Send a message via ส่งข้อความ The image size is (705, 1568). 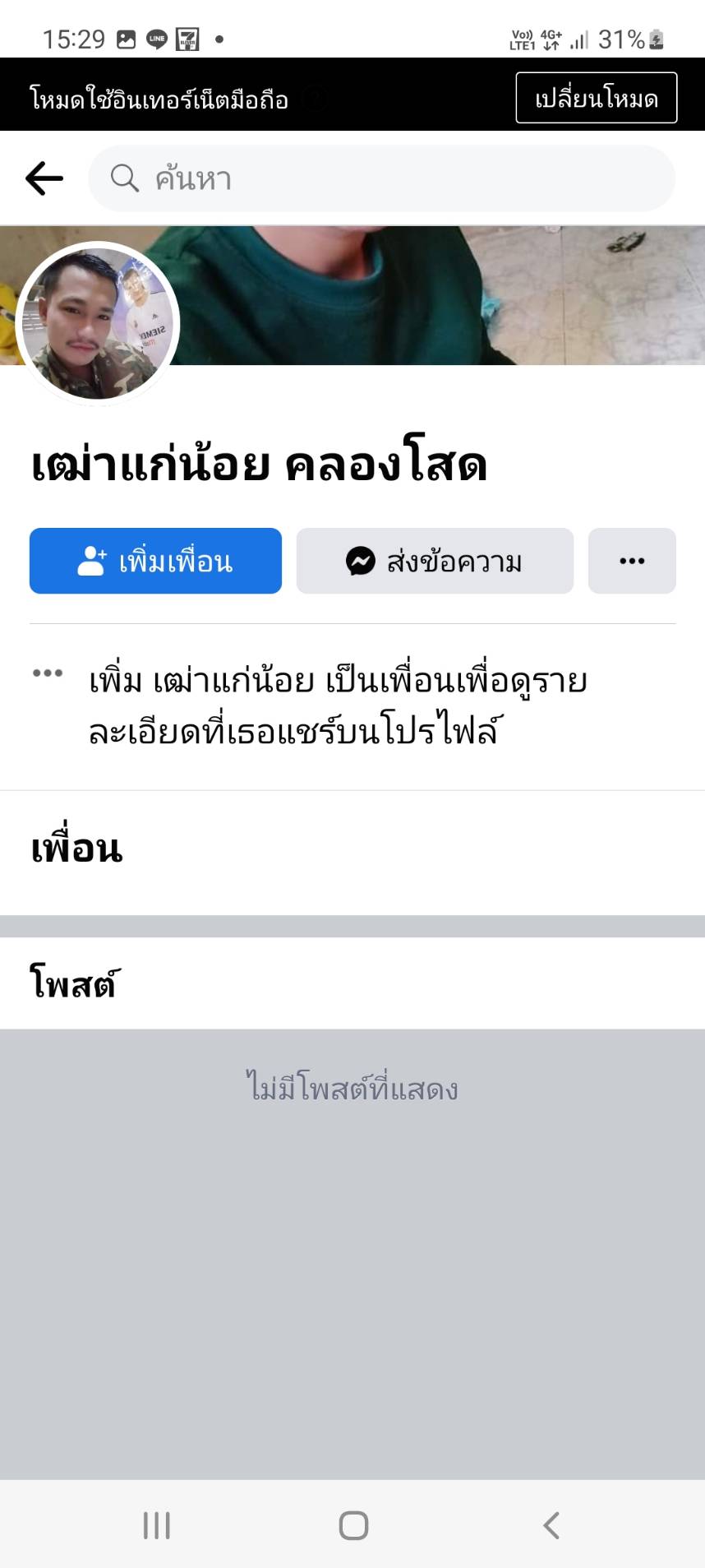(434, 561)
